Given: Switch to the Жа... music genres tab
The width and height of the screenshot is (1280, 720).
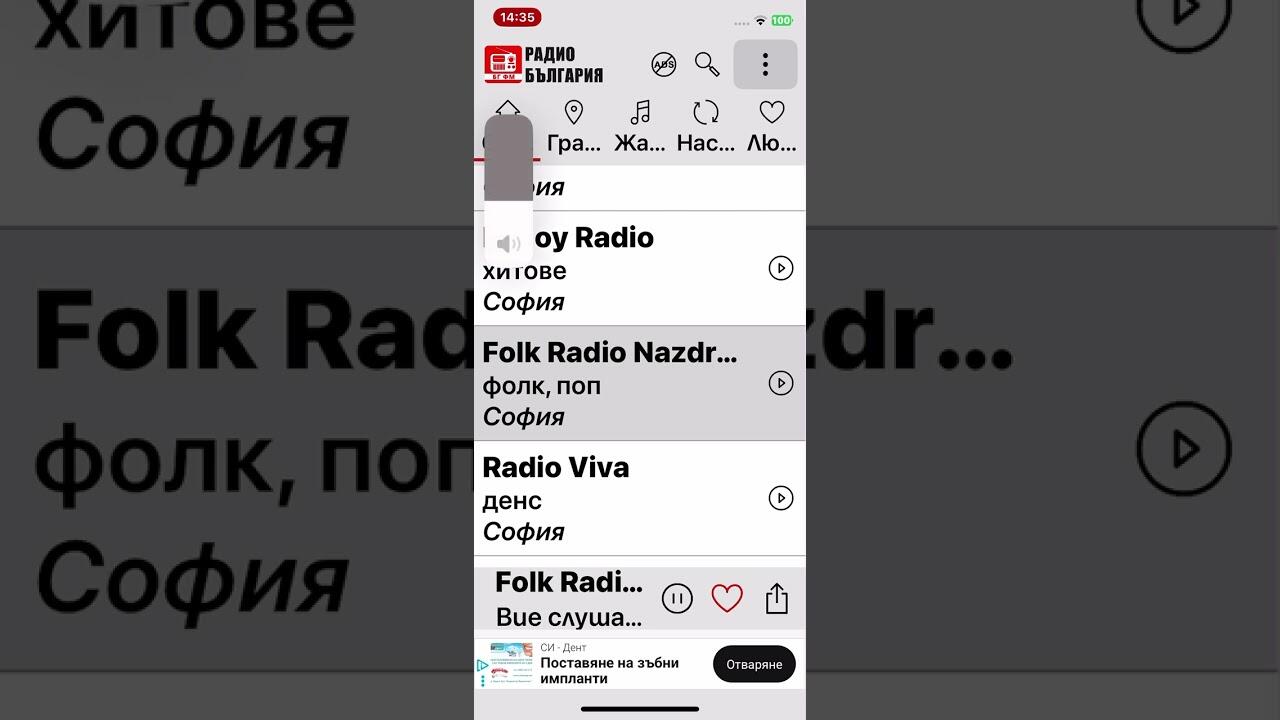Looking at the screenshot, I should pos(640,126).
